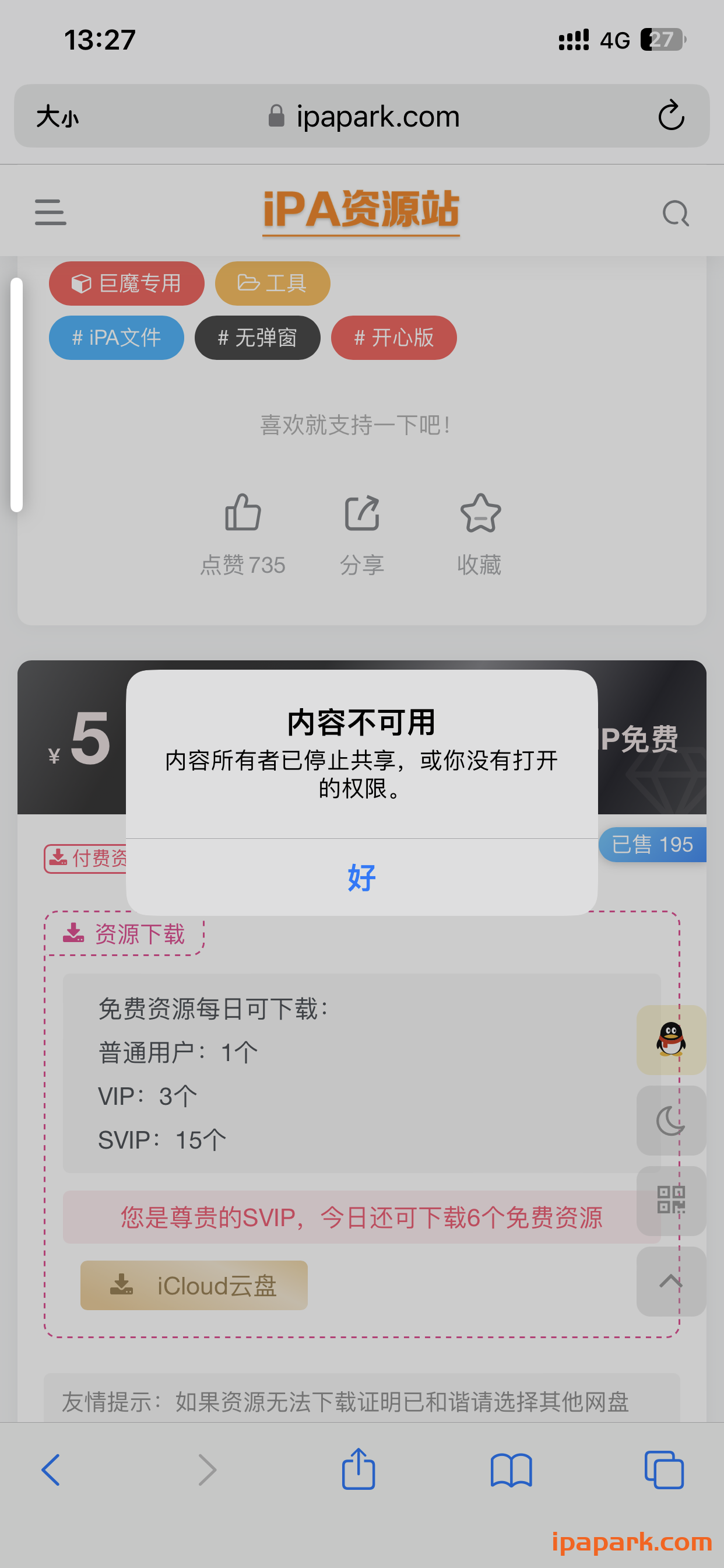This screenshot has width=724, height=1568.
Task: Click the search magnifier icon
Action: click(676, 213)
